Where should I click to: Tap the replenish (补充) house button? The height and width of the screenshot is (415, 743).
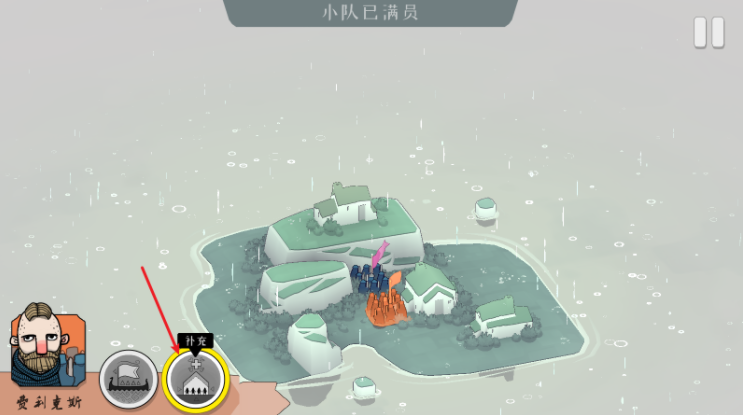point(196,380)
